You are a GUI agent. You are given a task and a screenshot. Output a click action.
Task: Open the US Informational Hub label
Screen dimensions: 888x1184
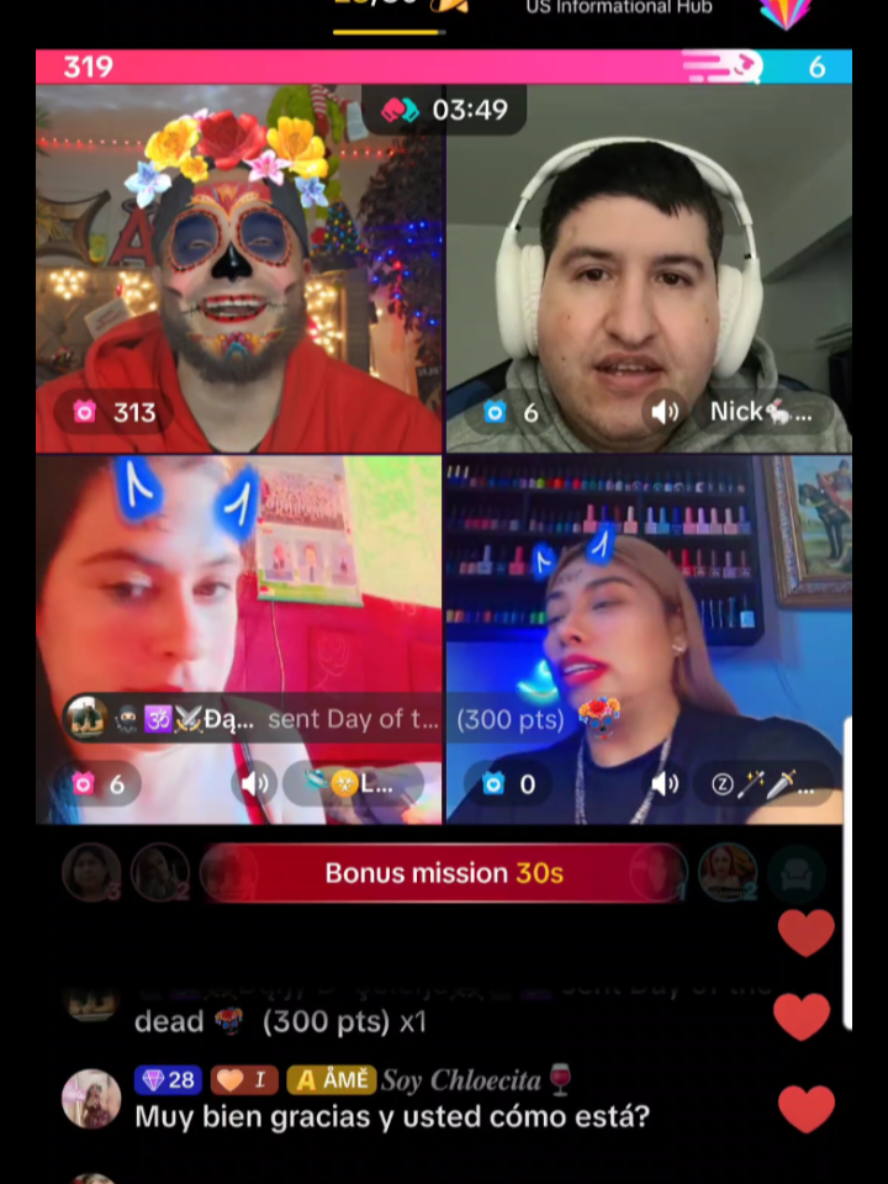tap(618, 8)
